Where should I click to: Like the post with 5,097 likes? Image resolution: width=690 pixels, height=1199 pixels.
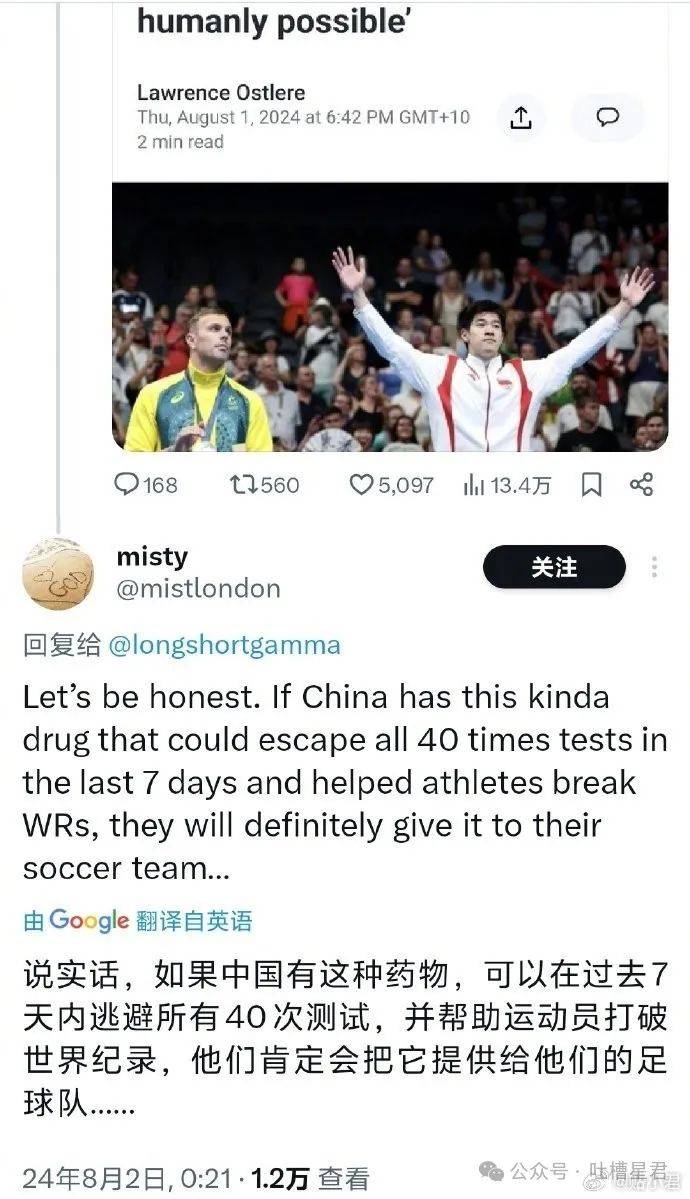point(391,485)
